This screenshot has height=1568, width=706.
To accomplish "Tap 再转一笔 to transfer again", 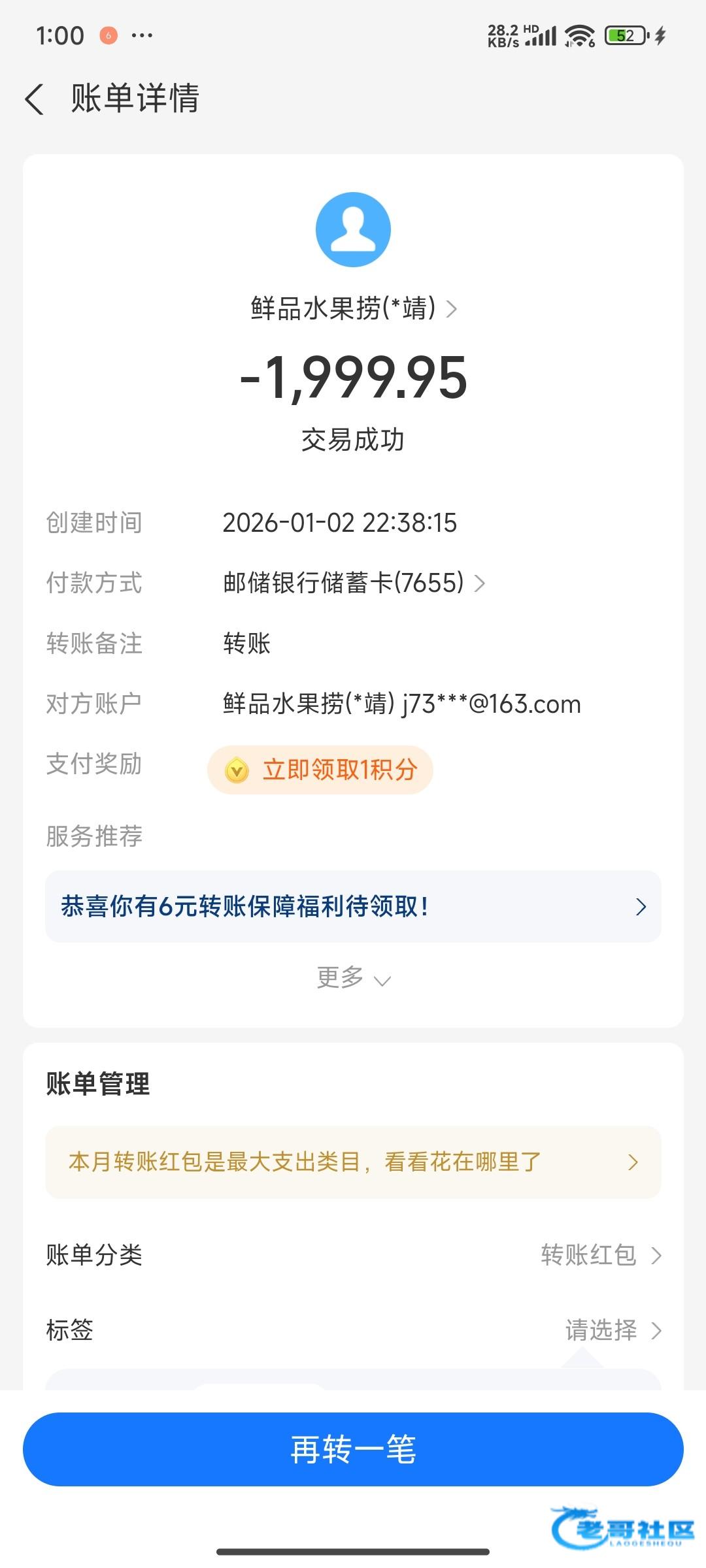I will pyautogui.click(x=353, y=1449).
